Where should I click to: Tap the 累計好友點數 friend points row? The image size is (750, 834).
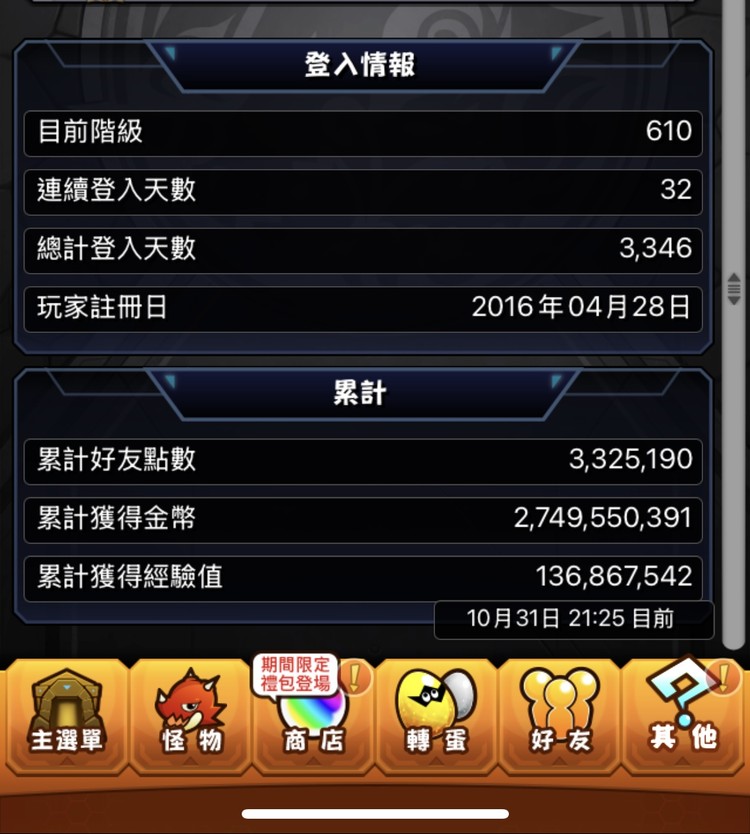pyautogui.click(x=362, y=459)
